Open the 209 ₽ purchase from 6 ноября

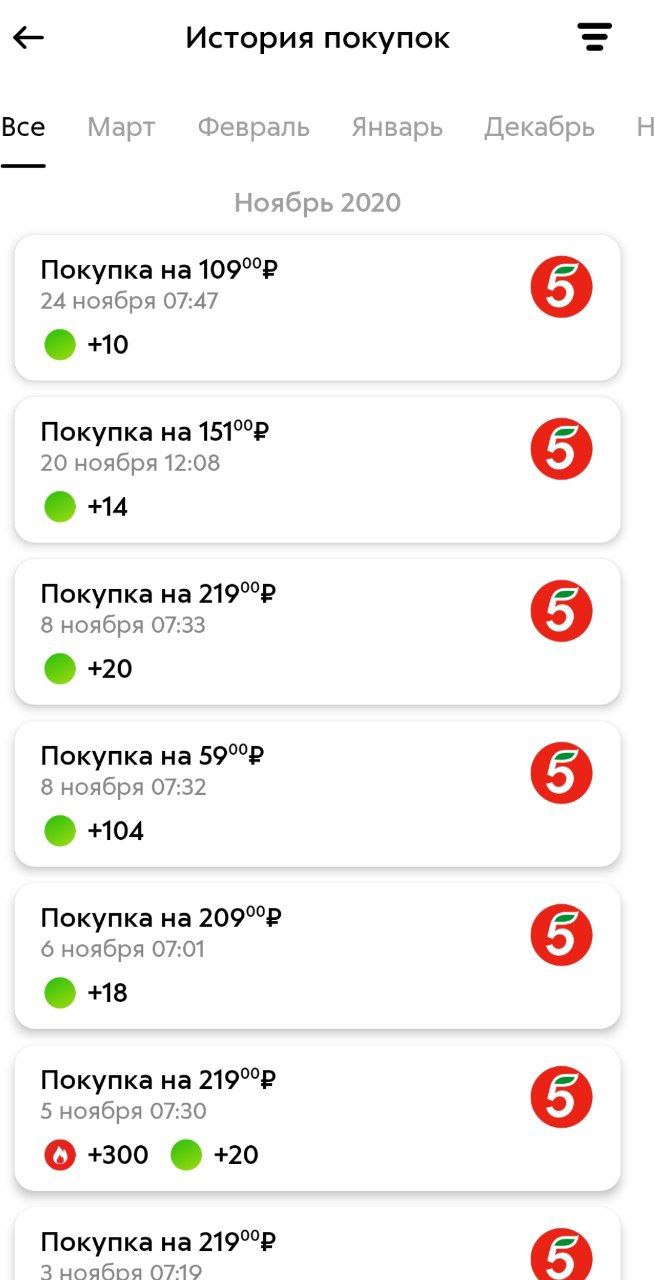[x=317, y=956]
